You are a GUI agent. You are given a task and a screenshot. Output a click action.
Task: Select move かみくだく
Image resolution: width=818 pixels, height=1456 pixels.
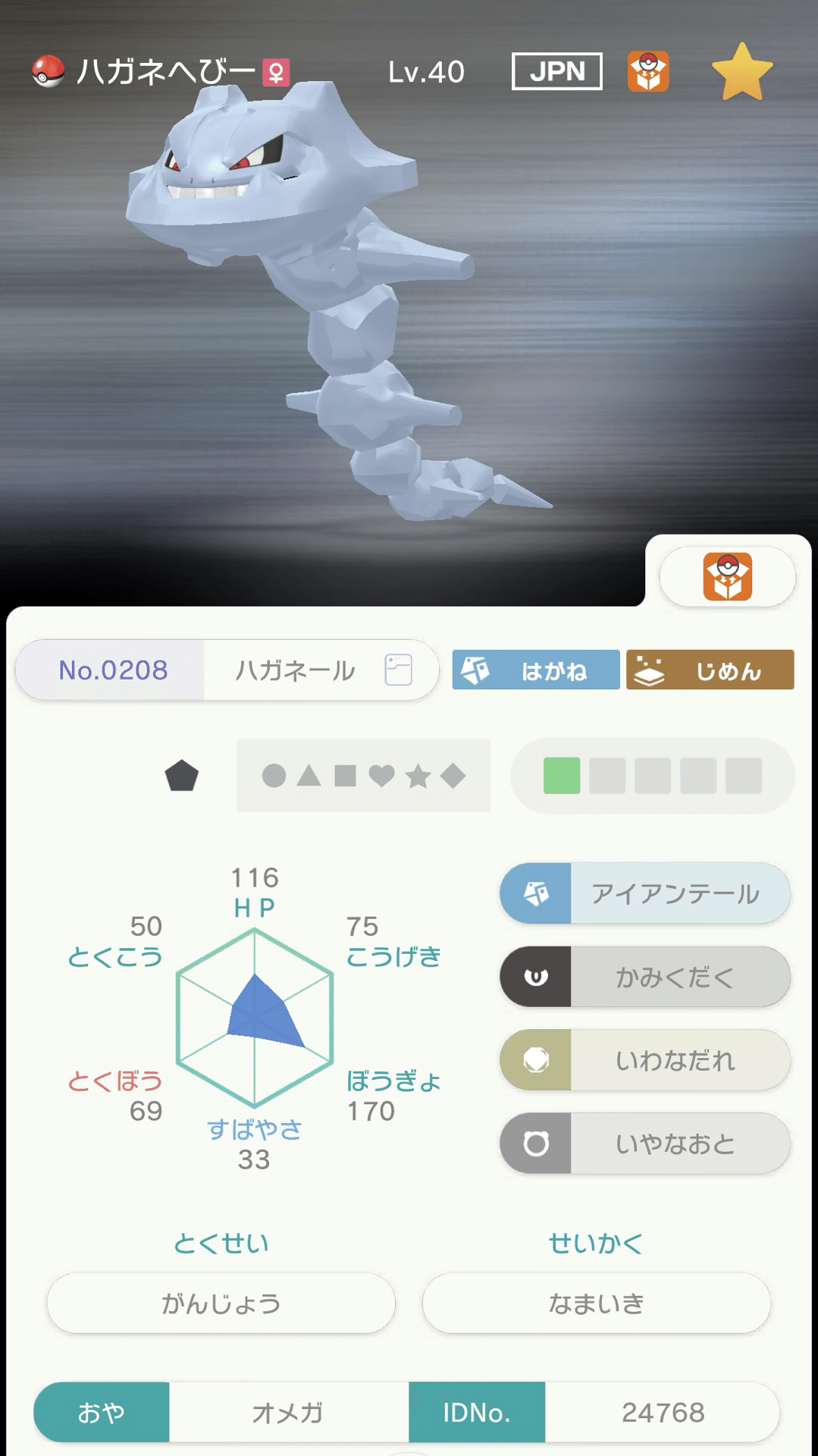coord(645,977)
